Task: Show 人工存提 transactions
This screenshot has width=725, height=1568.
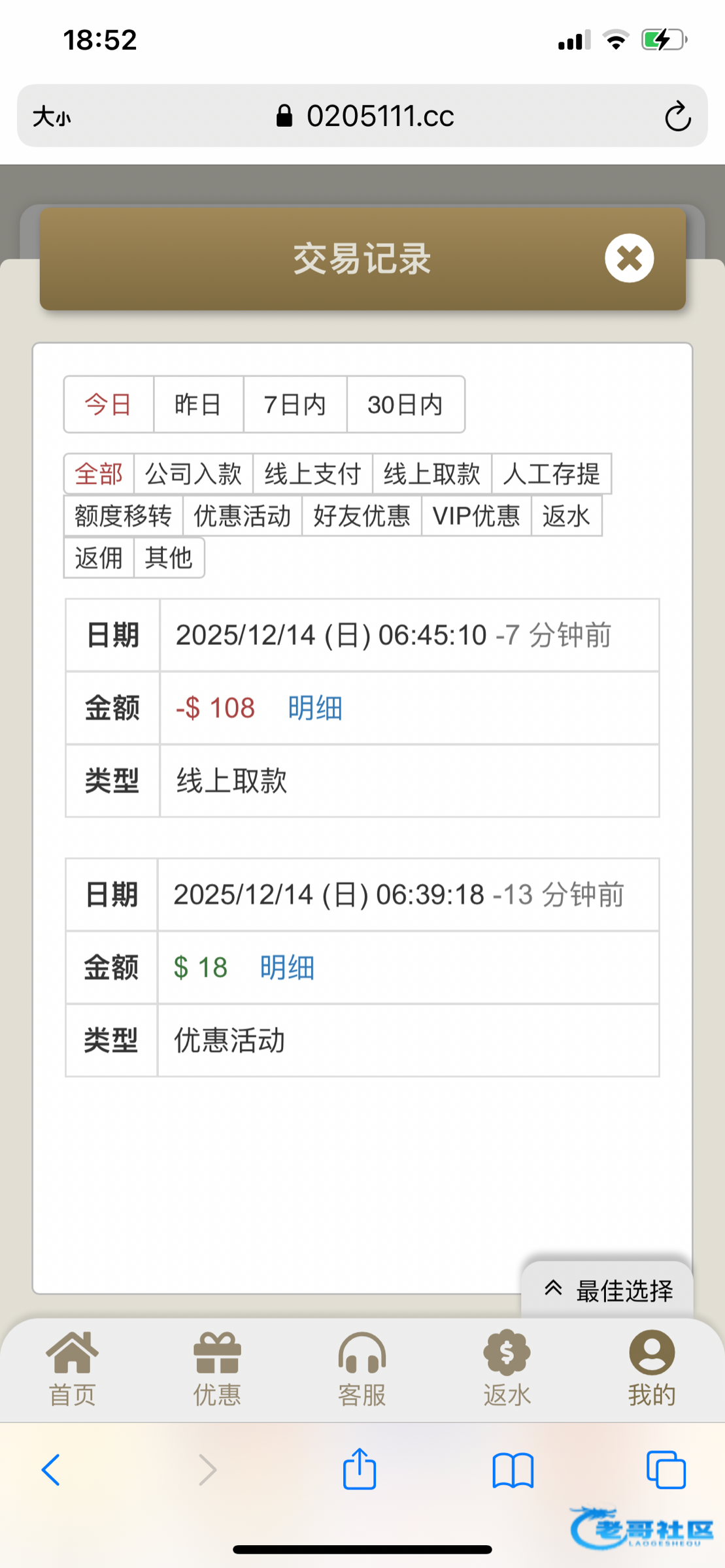Action: click(x=551, y=474)
